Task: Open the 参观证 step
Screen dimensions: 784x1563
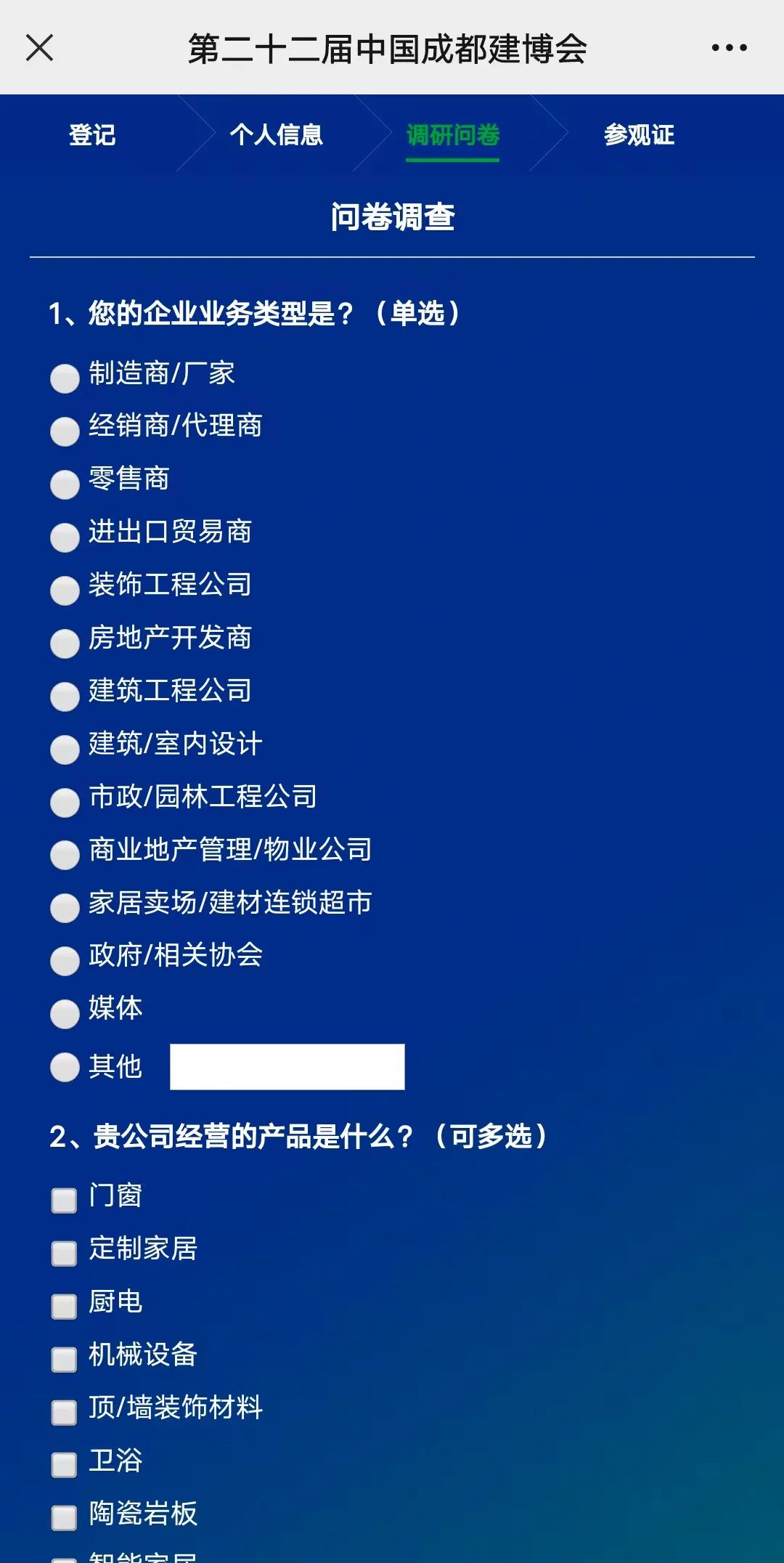Action: click(639, 135)
